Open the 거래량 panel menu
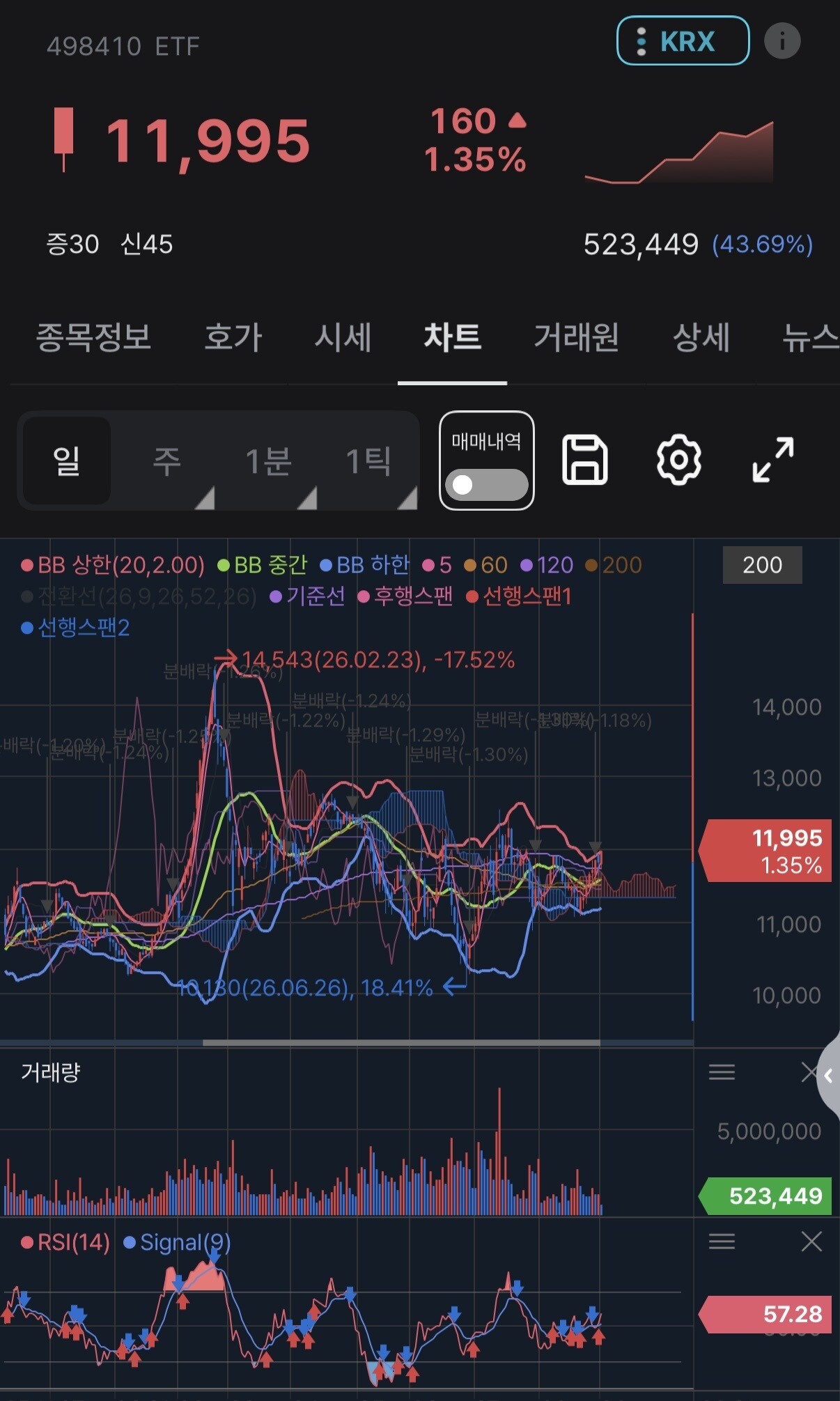The height and width of the screenshot is (1401, 840). [x=722, y=1072]
